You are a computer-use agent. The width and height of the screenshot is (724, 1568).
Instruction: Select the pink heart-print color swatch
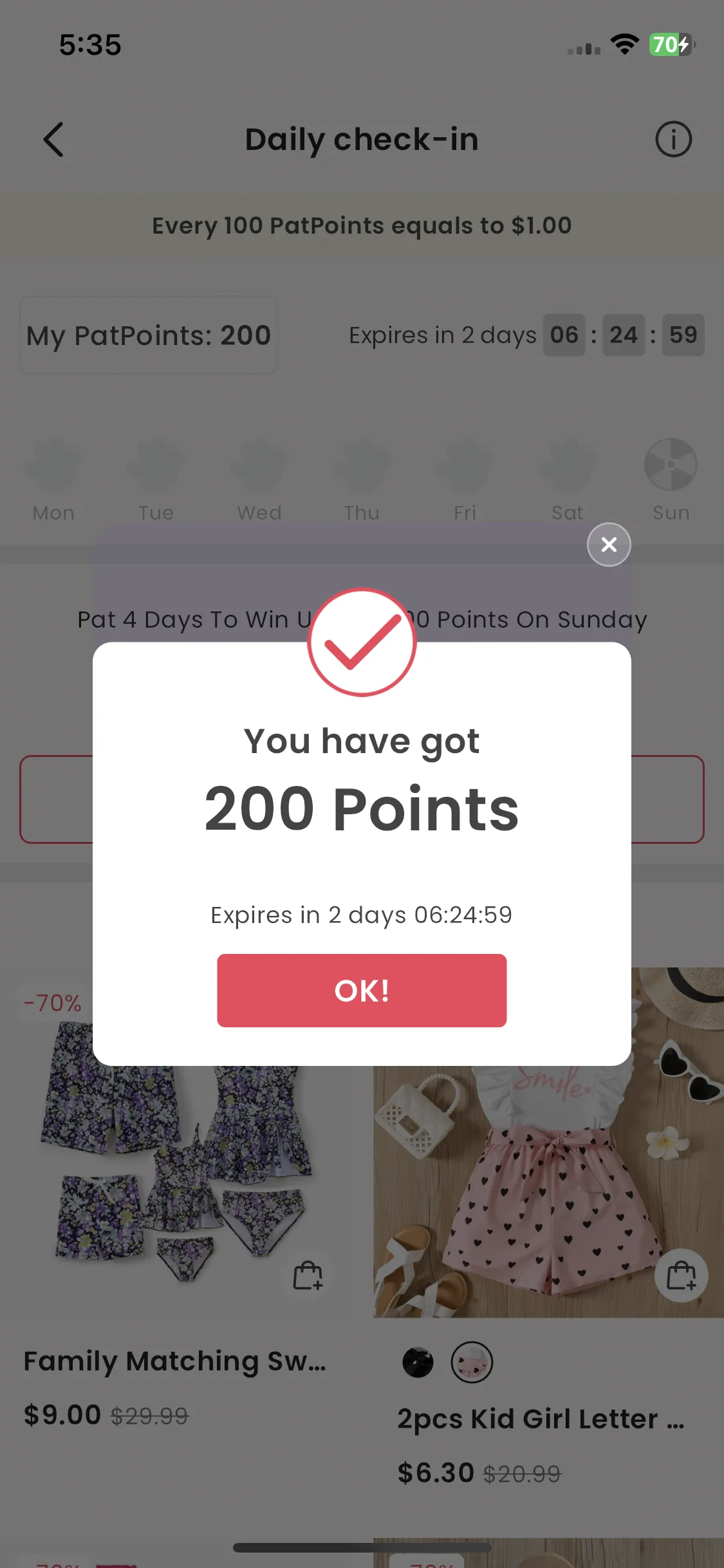point(472,1362)
